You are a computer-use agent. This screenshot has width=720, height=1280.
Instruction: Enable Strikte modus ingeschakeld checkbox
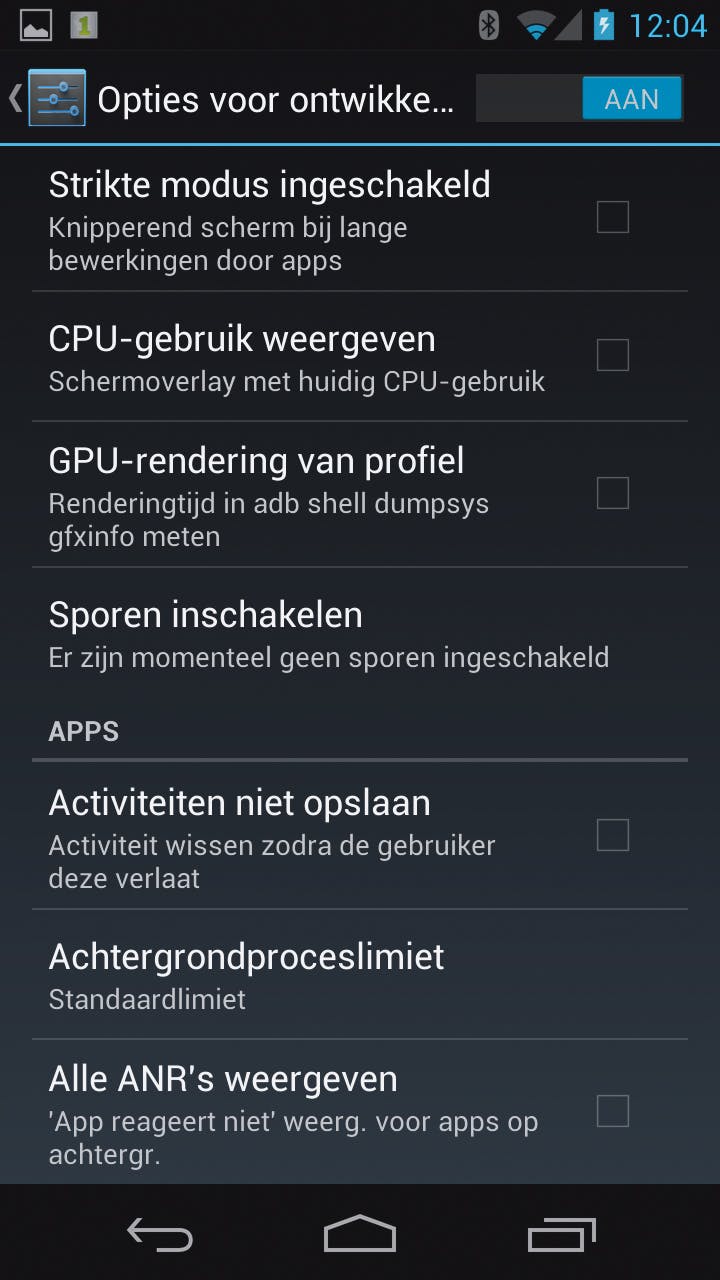click(612, 217)
